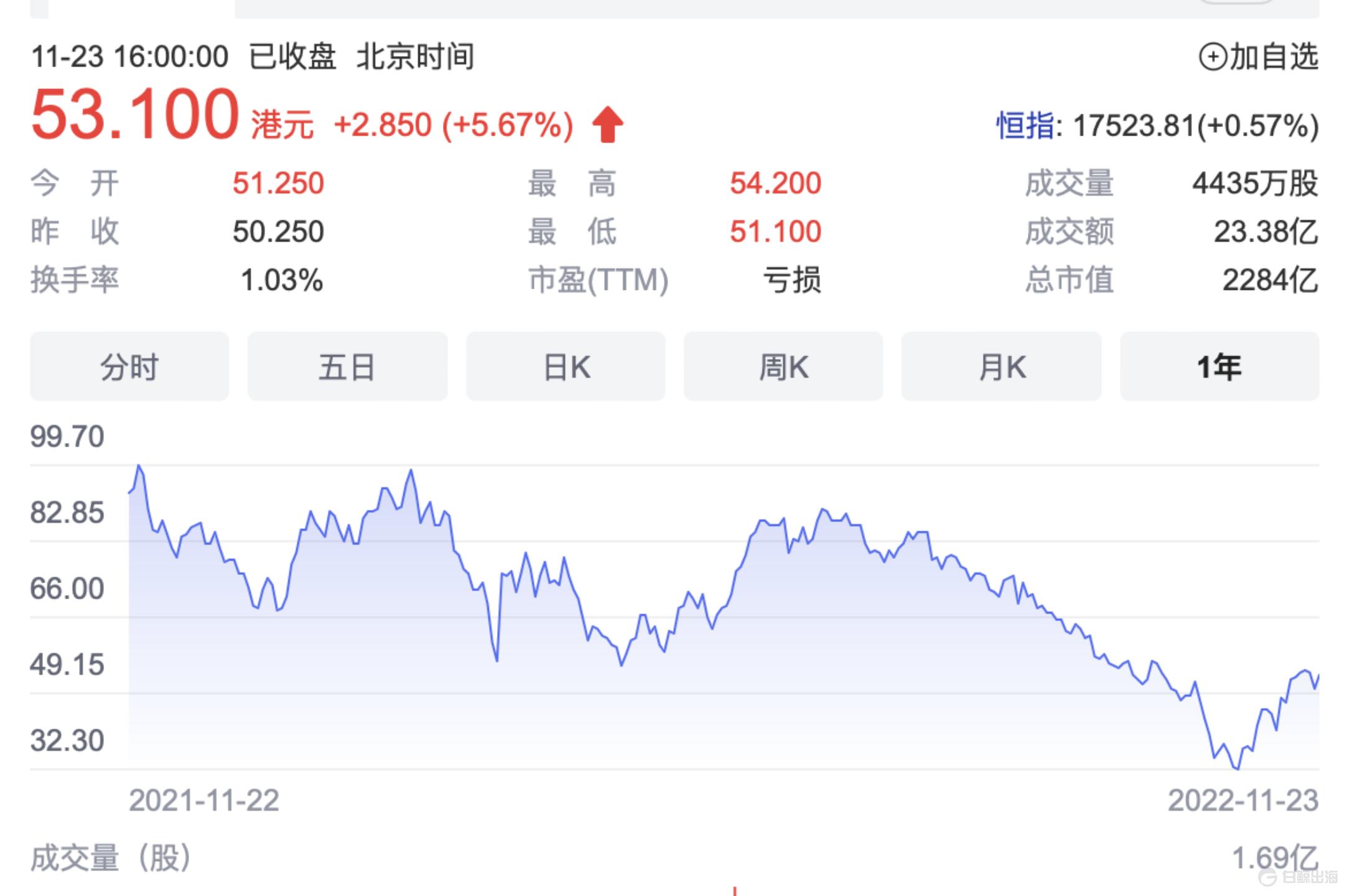Open the 月K chart tab

1001,366
